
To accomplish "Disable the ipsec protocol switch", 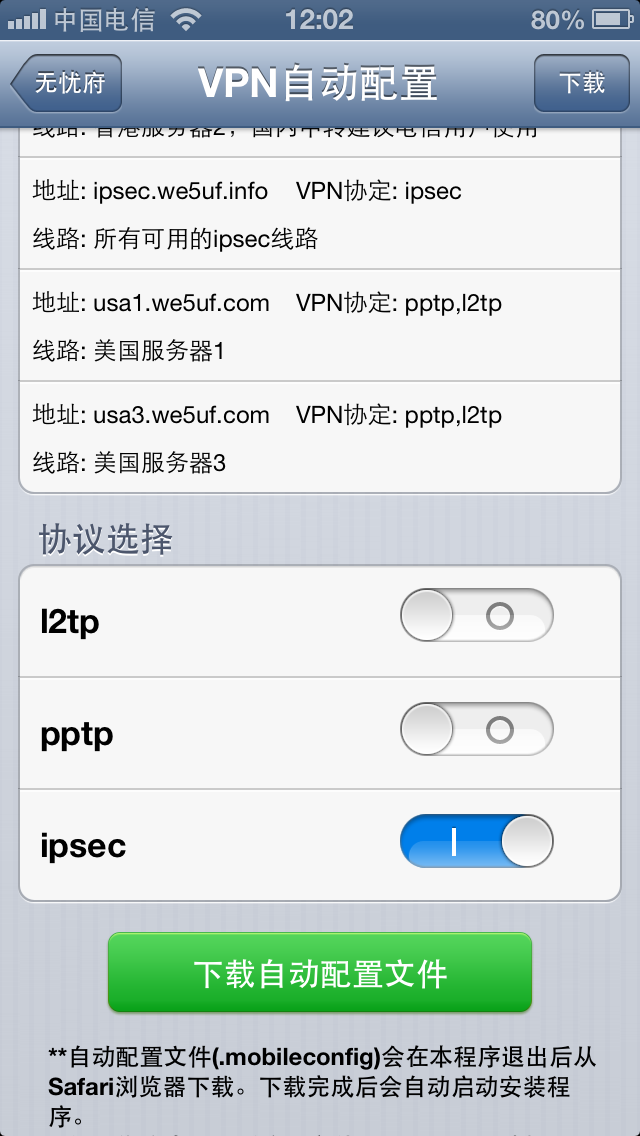I will [476, 842].
